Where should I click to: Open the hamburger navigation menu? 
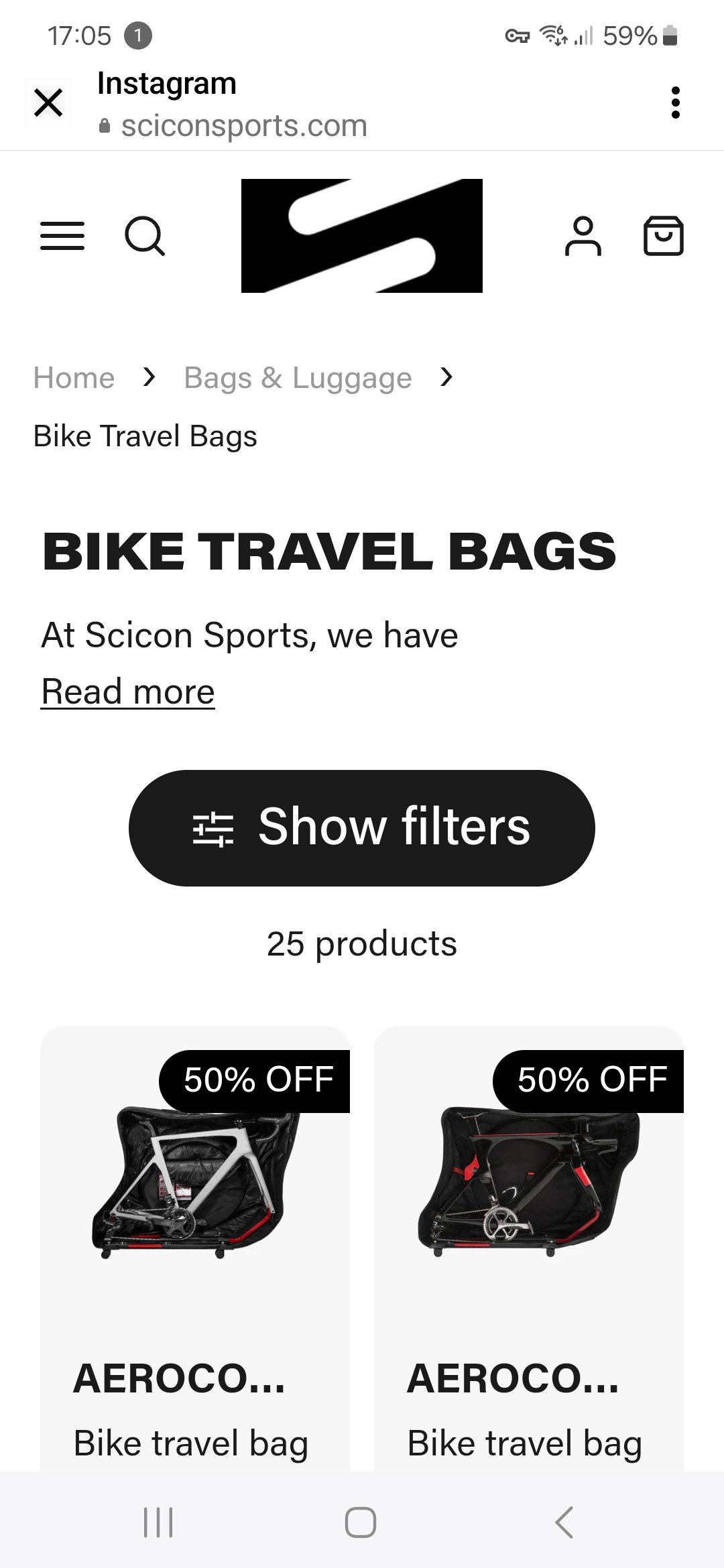[62, 236]
